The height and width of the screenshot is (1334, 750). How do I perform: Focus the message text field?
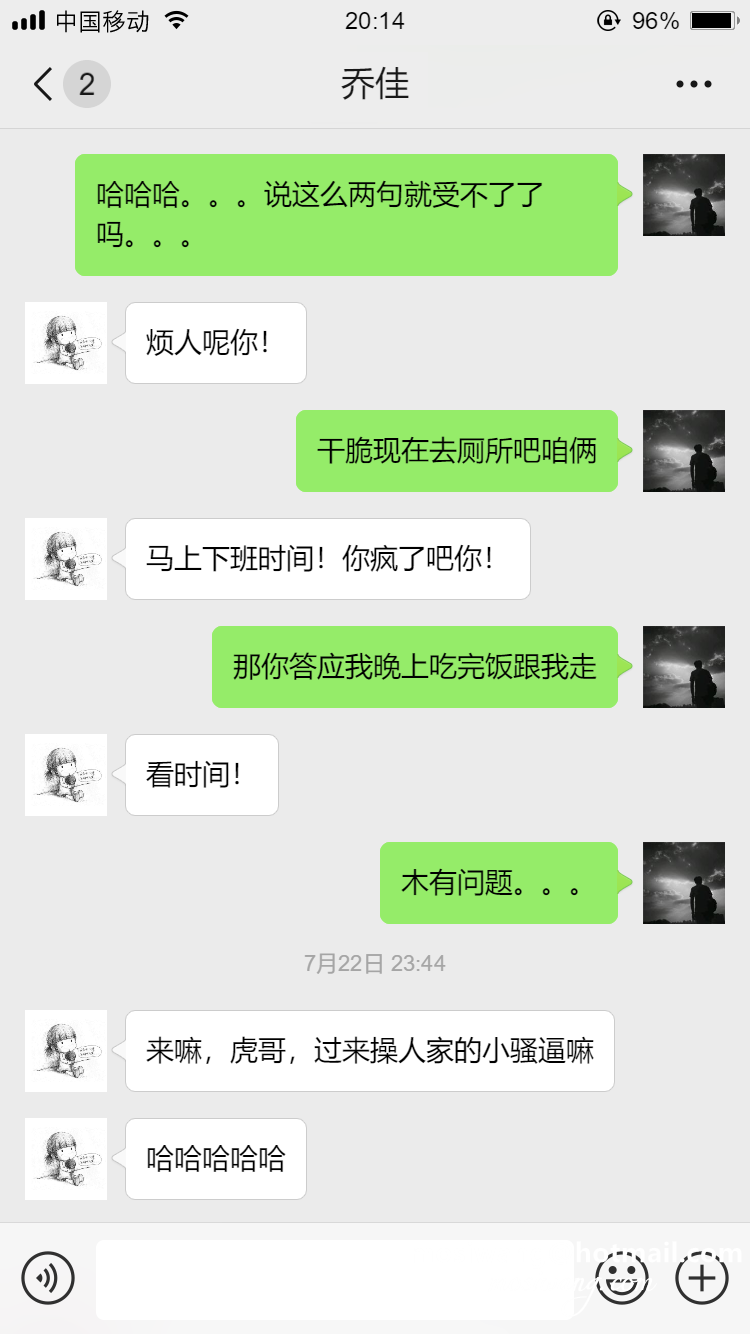pyautogui.click(x=335, y=1279)
